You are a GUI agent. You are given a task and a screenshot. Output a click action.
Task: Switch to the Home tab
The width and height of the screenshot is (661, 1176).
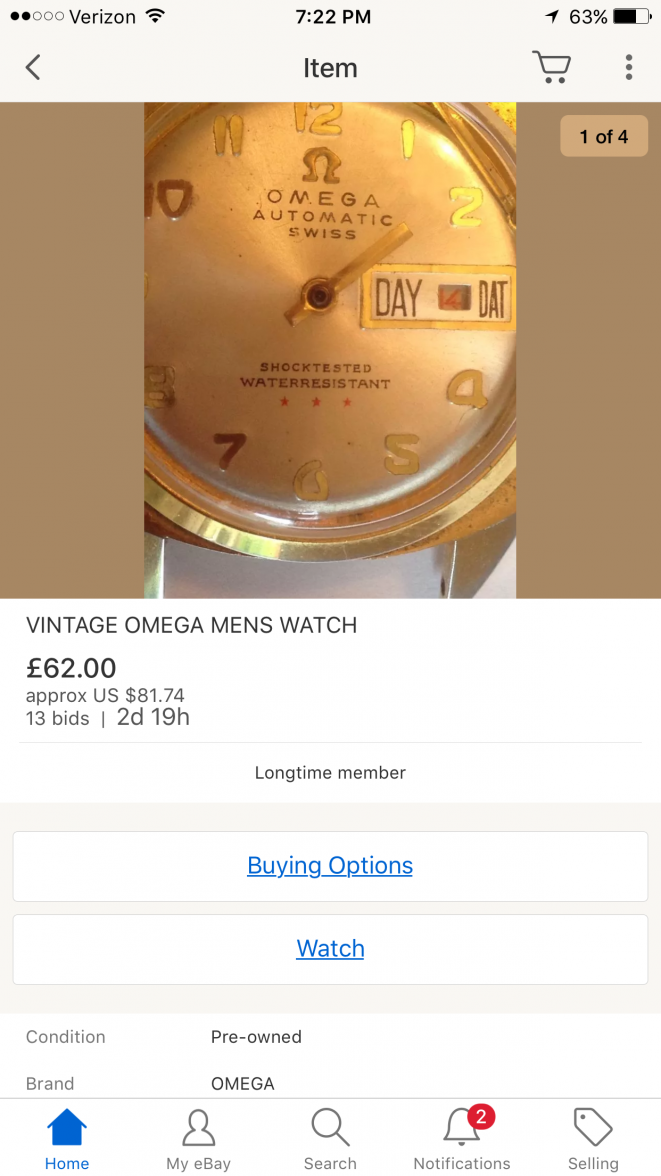(67, 1139)
